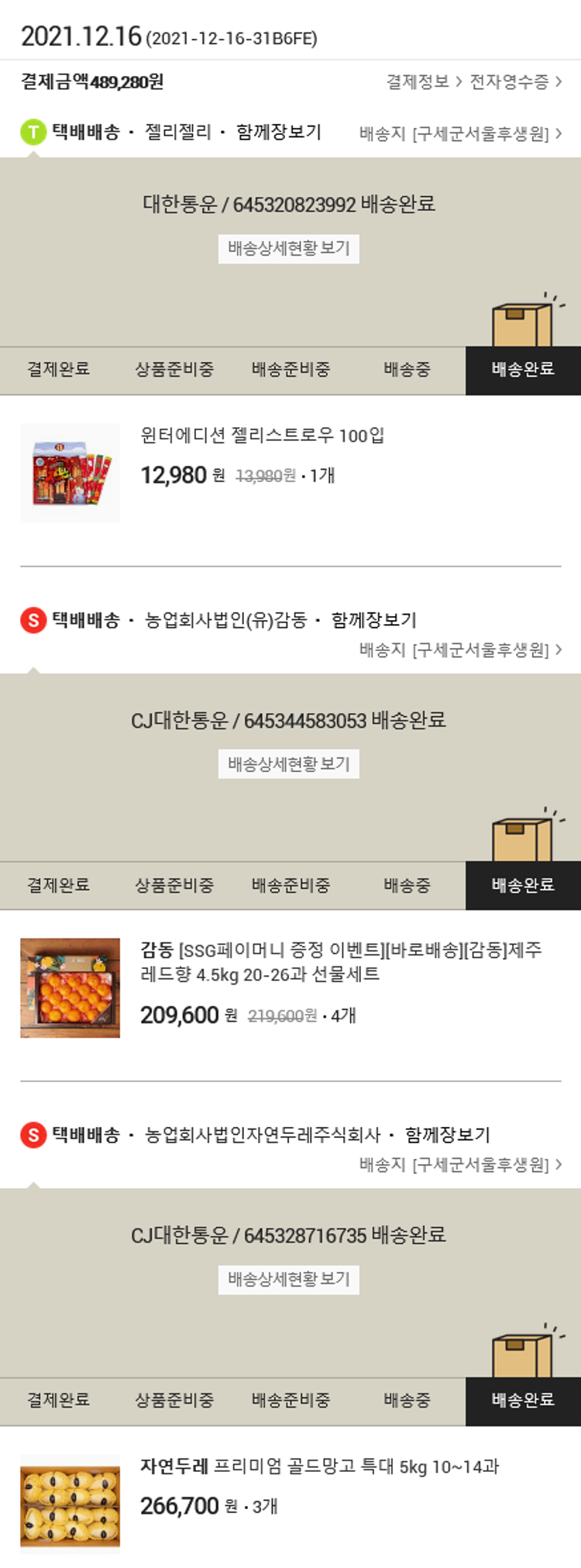Open 전자영수증 electronic receipt link
Viewport: 581px width, 1568px height.
515,81
